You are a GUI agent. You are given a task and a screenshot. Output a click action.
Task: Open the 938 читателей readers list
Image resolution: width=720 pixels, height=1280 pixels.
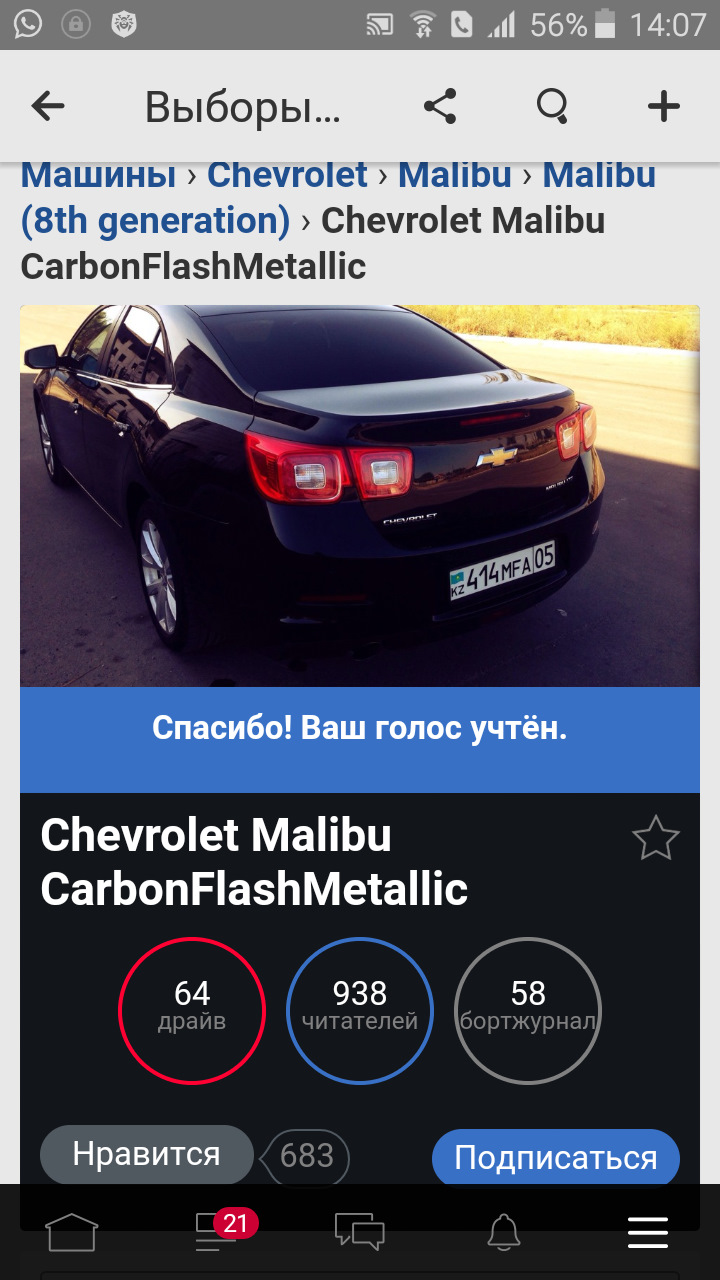(x=360, y=1010)
